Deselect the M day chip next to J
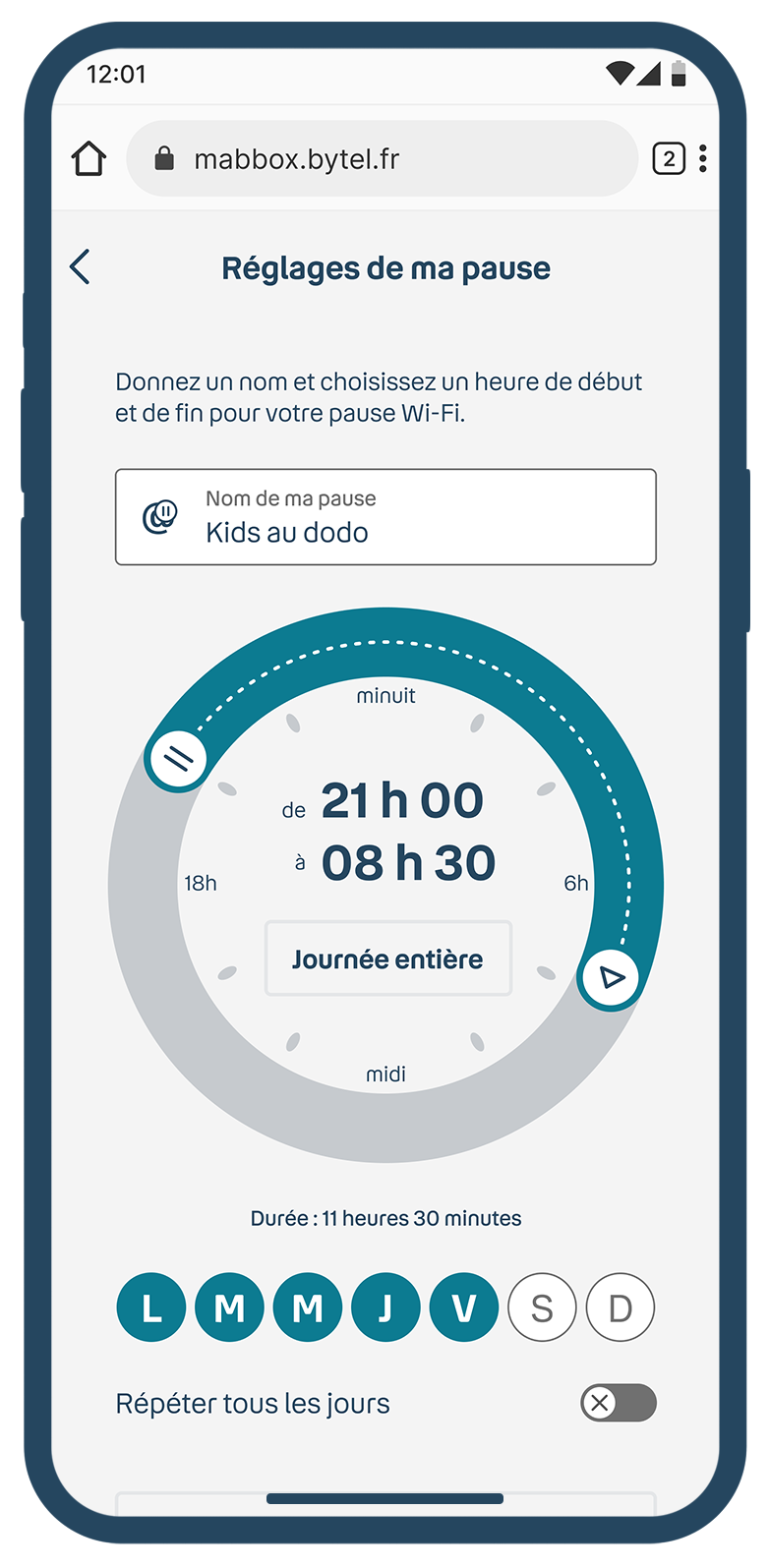Screen dimensions: 769x1568 coord(308,1307)
